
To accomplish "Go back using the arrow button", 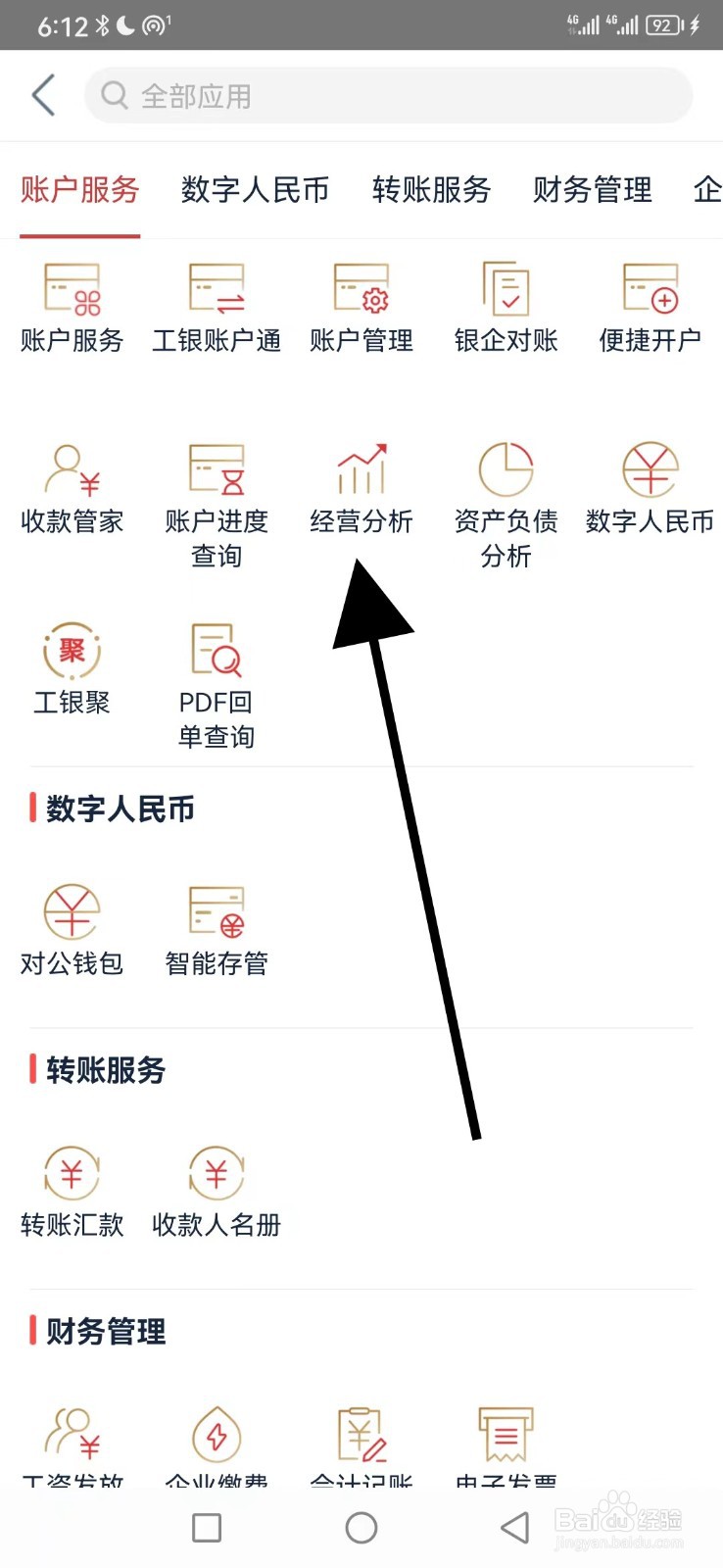I will pos(41,95).
